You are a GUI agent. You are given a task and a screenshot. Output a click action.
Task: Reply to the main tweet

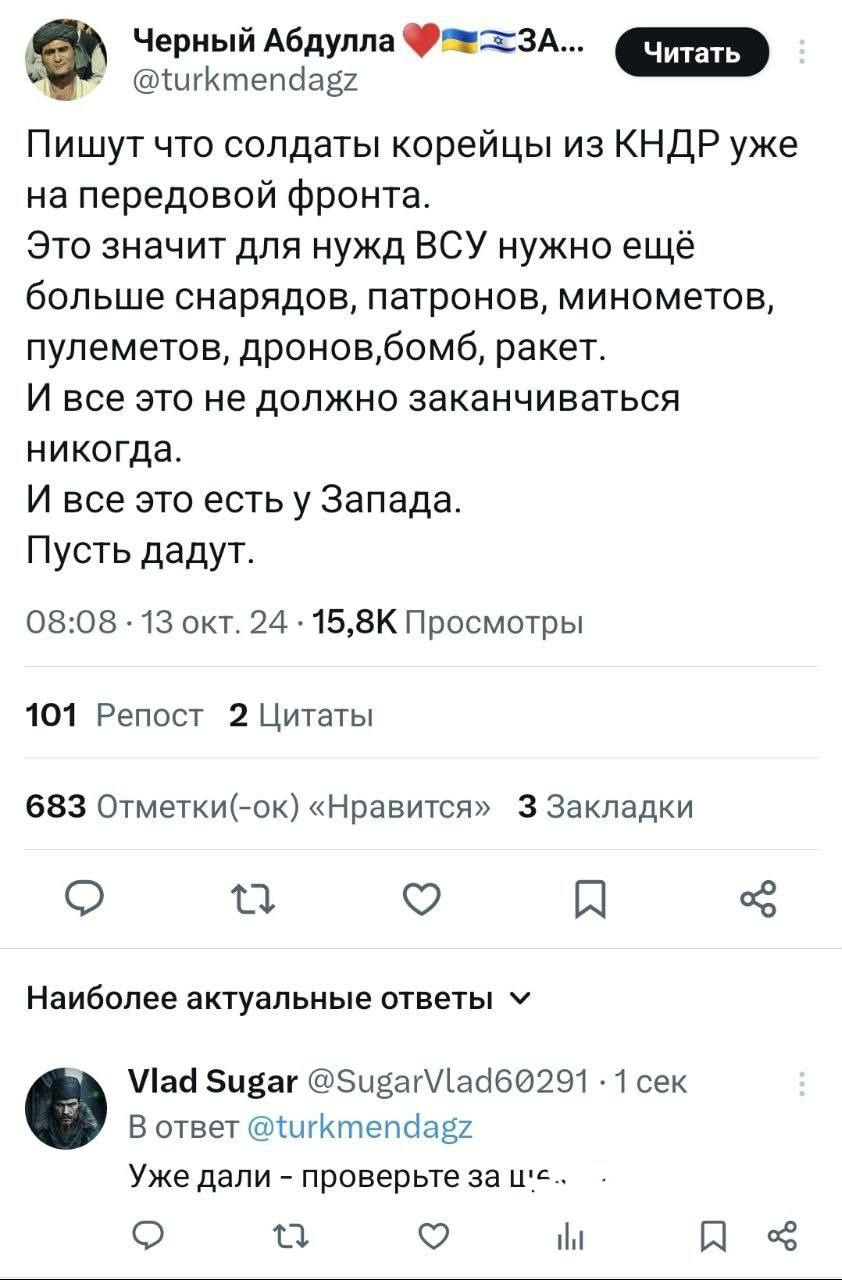(x=80, y=899)
